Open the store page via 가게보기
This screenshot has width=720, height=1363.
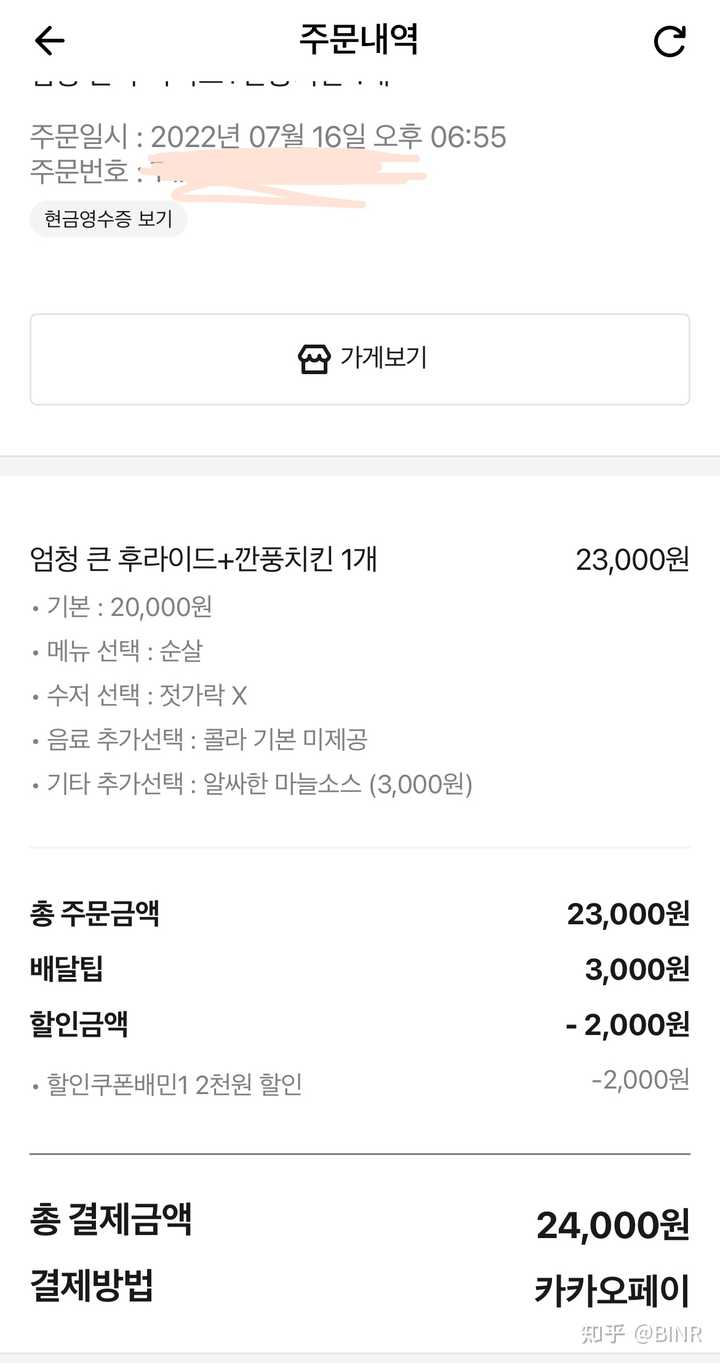360,359
